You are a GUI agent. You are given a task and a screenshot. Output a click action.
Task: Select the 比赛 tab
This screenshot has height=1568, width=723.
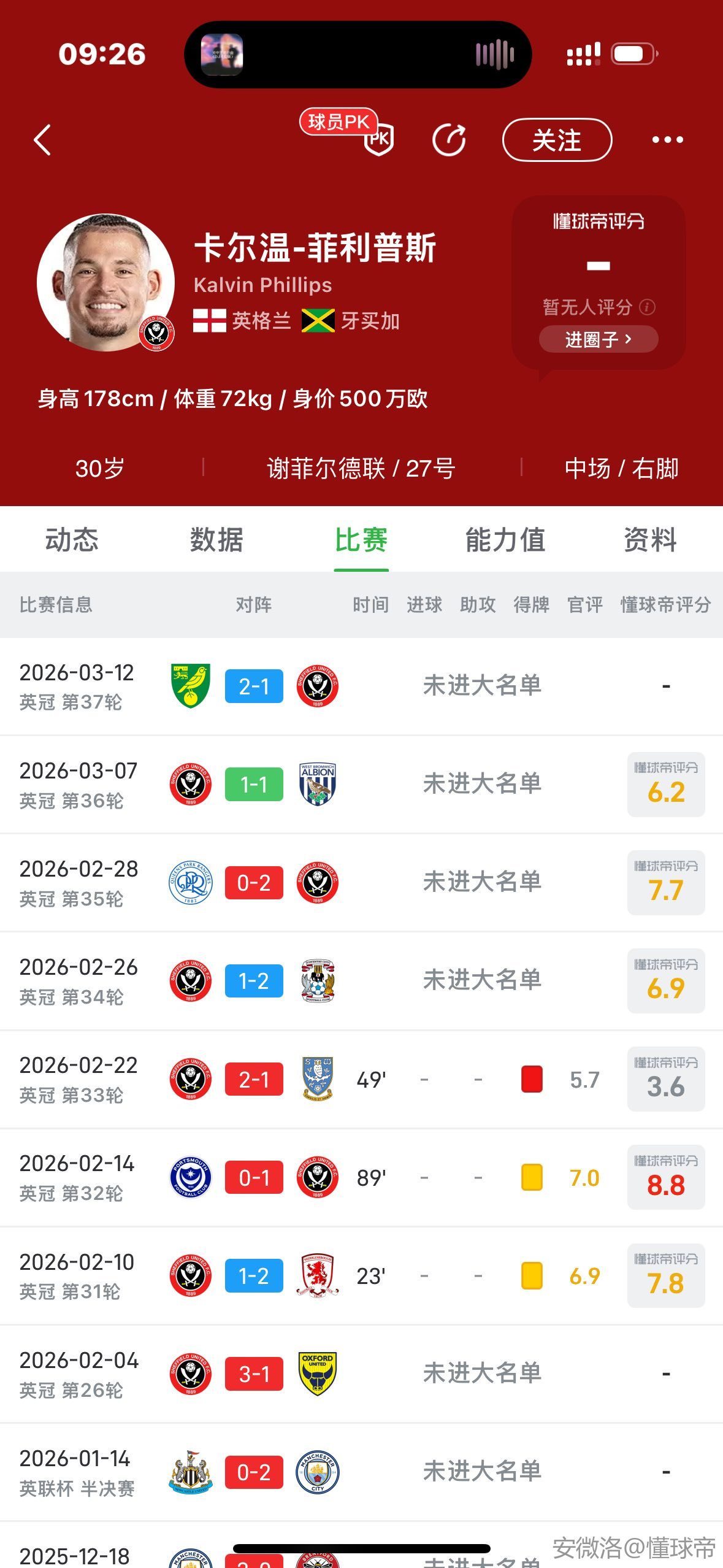coord(361,540)
